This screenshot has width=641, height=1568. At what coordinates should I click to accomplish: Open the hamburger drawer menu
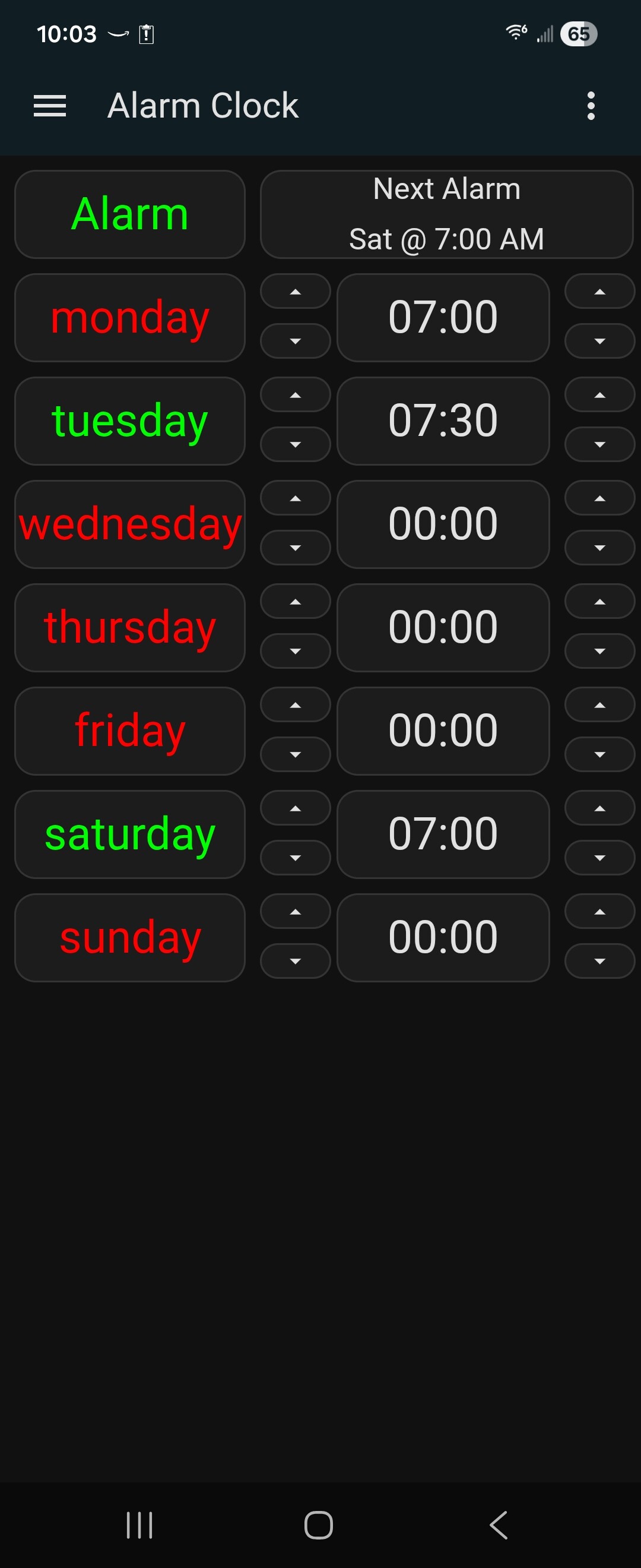(49, 106)
